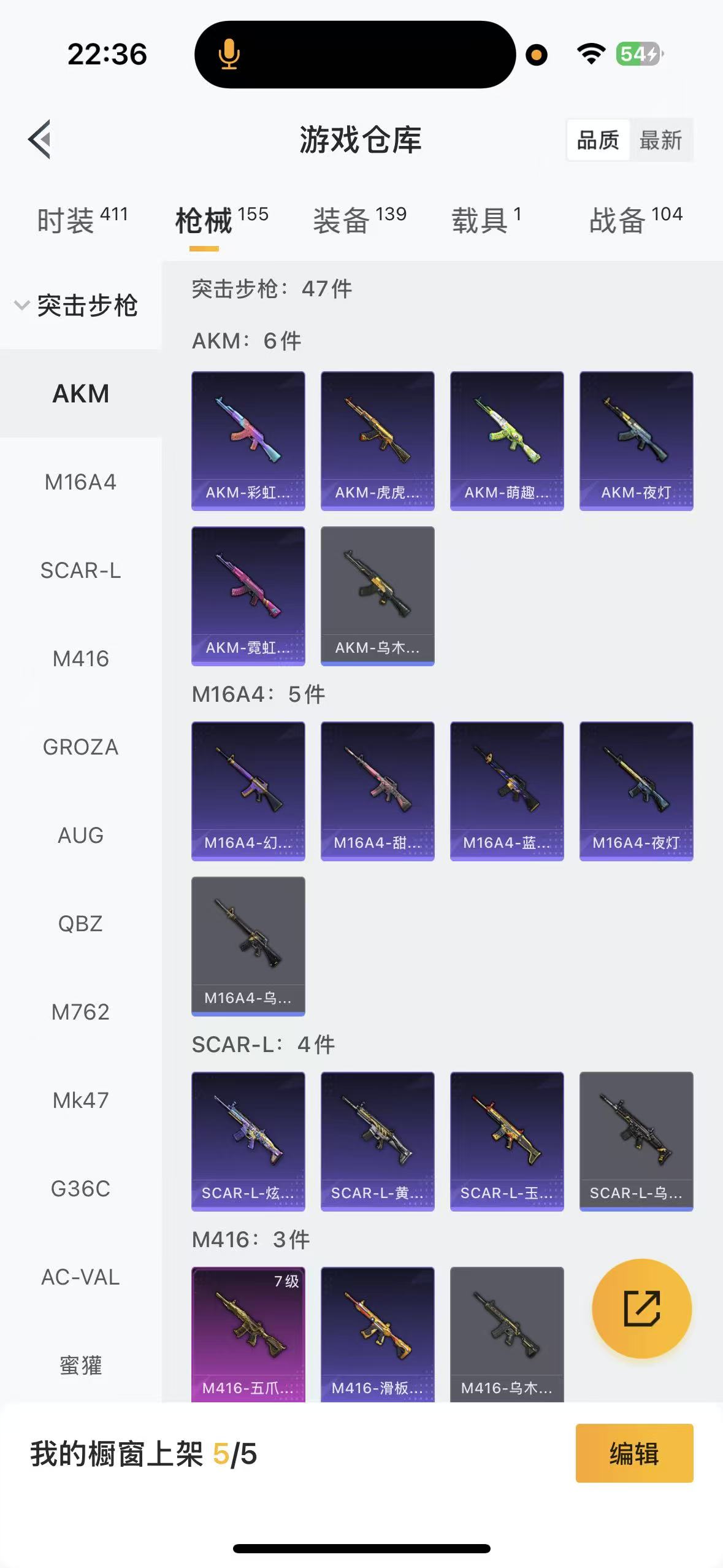
Task: Open the 载具 tab
Action: click(486, 220)
